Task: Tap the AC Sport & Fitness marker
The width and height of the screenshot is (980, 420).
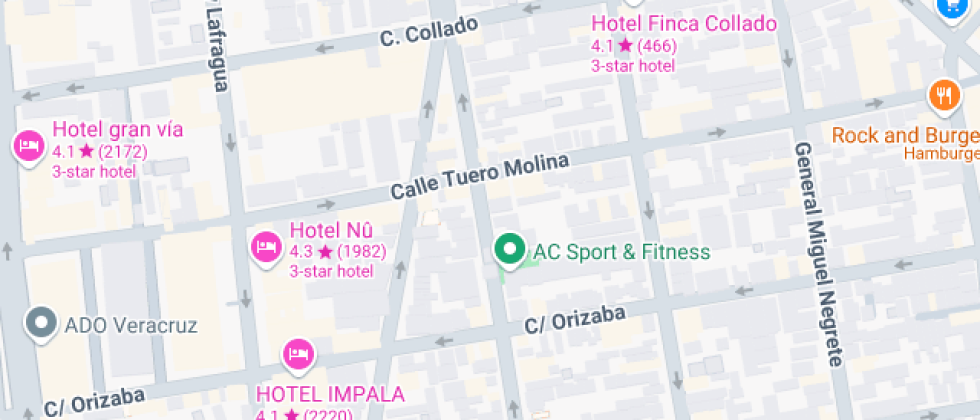Action: click(510, 250)
